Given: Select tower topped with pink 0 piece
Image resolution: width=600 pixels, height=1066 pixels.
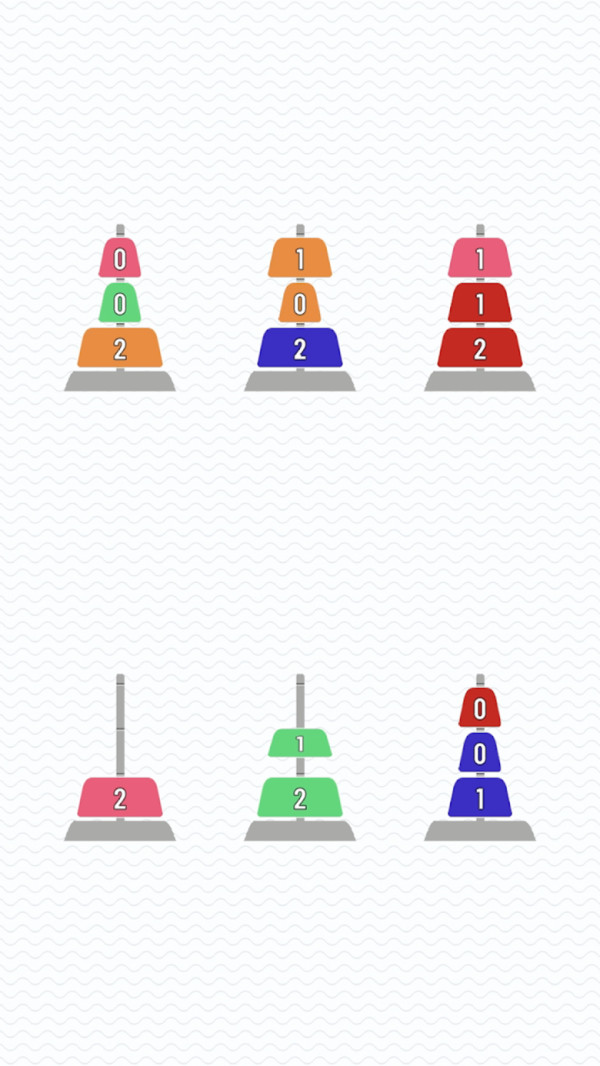Looking at the screenshot, I should (120, 310).
